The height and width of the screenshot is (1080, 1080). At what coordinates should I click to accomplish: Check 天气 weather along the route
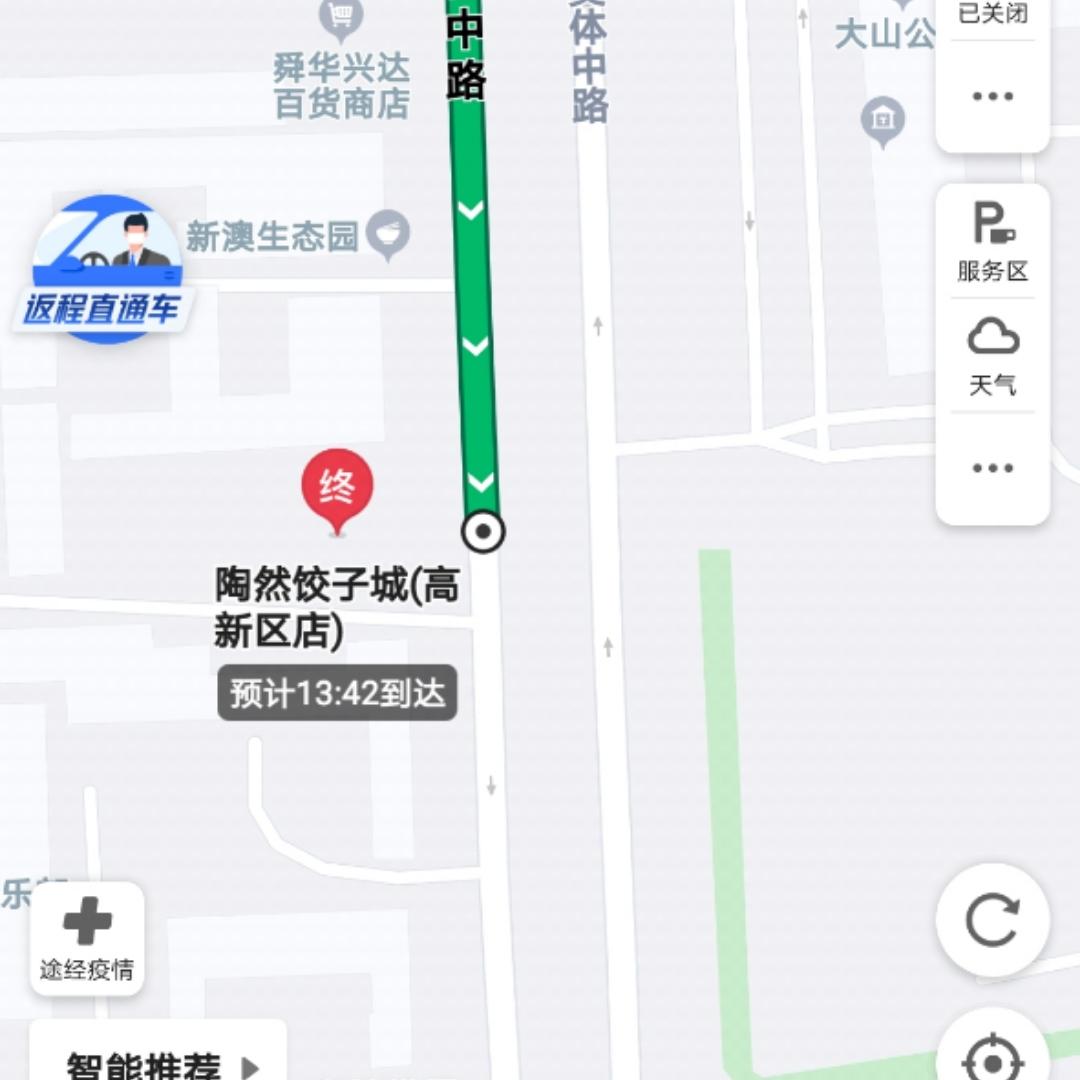click(x=992, y=356)
